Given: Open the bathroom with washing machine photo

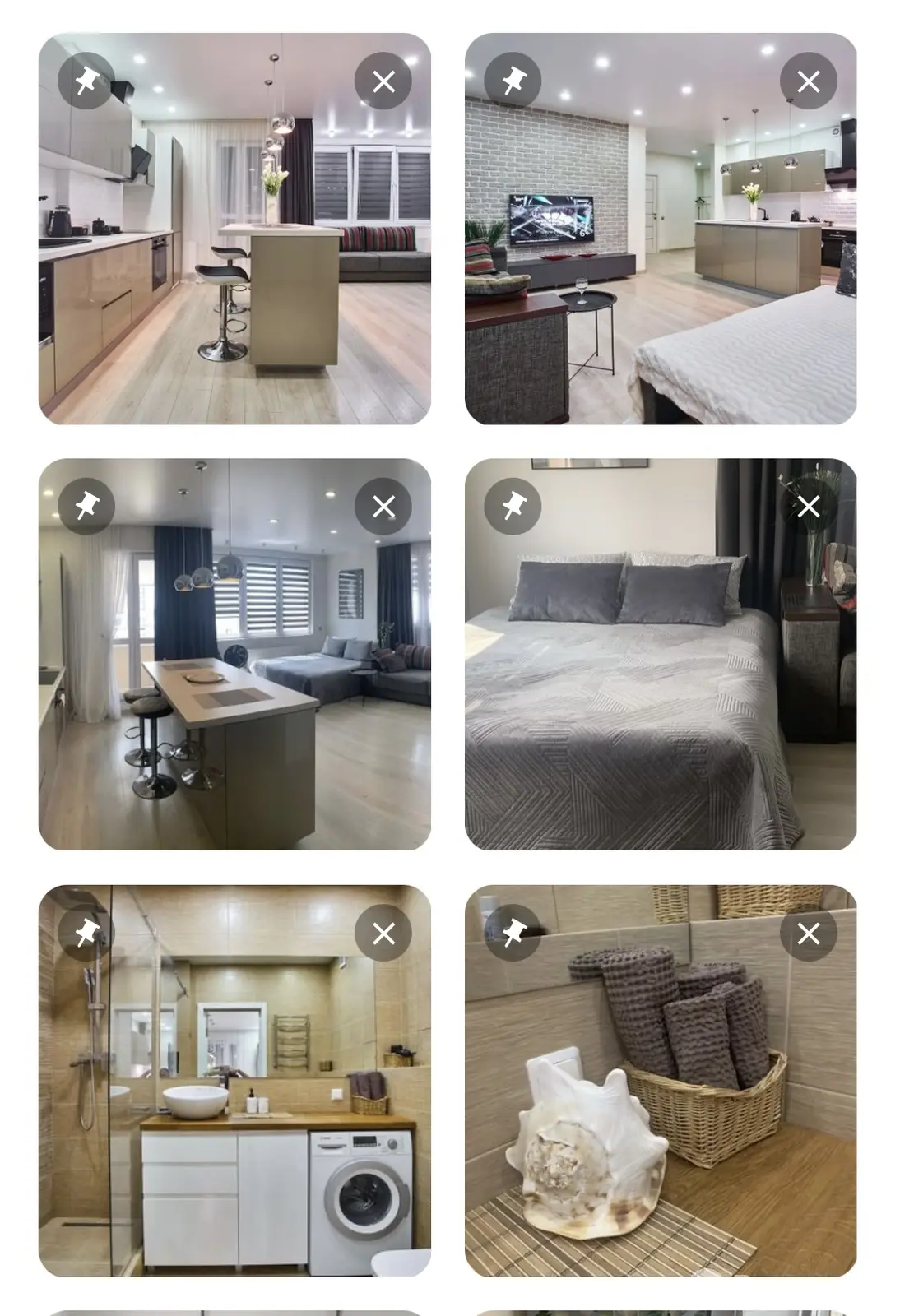Looking at the screenshot, I should [x=234, y=1110].
